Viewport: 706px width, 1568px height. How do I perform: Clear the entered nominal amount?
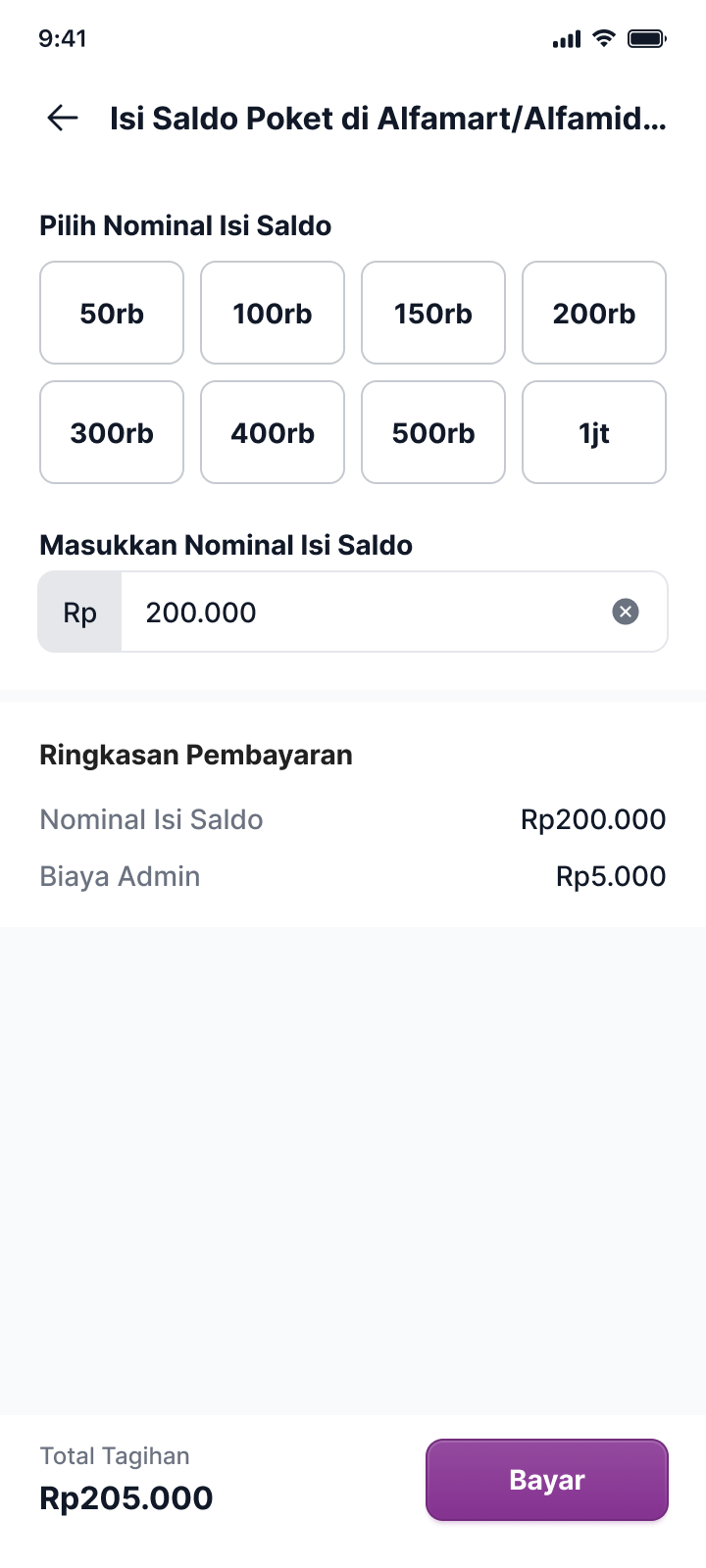coord(626,612)
